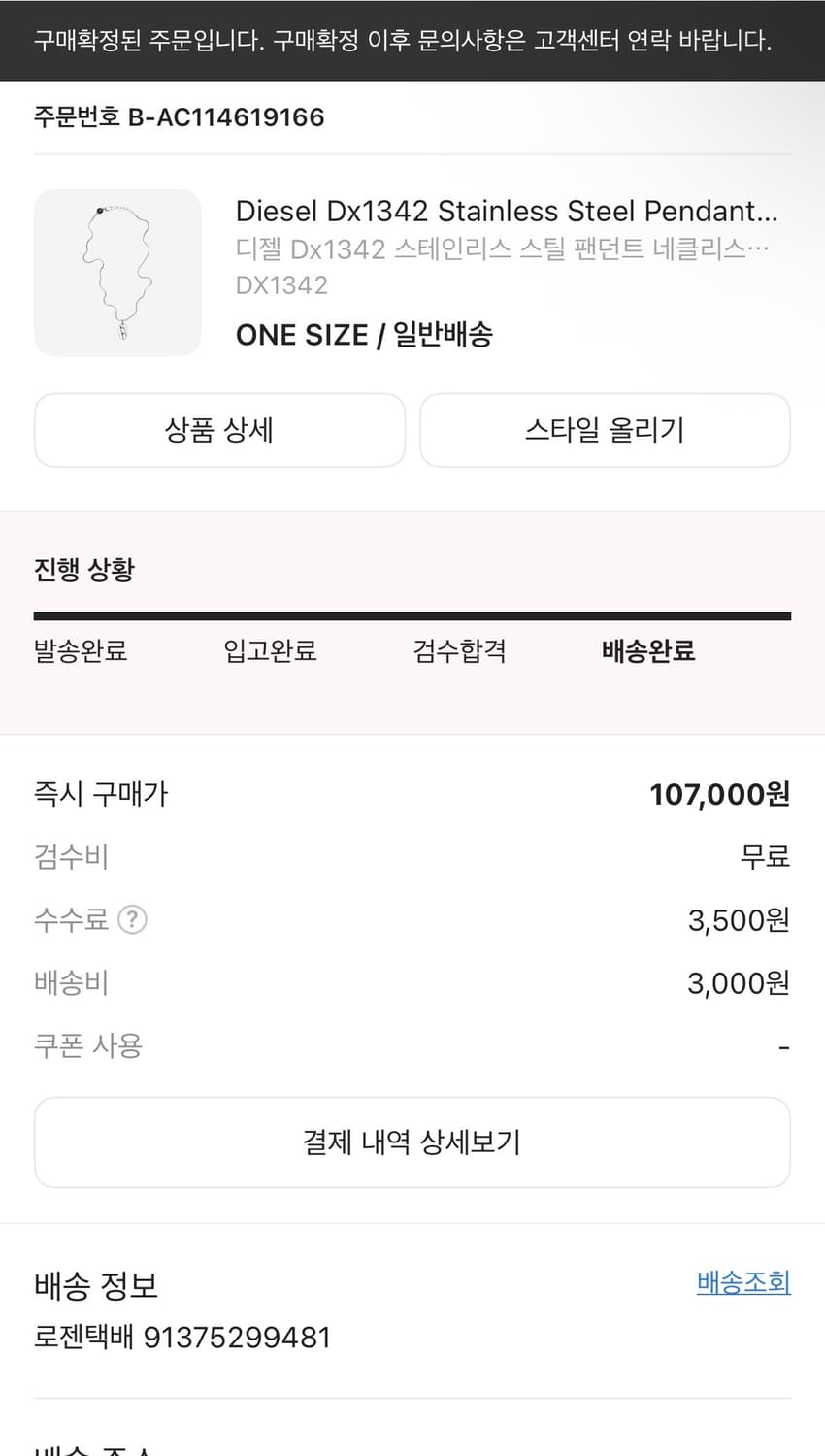825x1456 pixels.
Task: Click the top purchase confirmation notice banner
Action: point(412,42)
